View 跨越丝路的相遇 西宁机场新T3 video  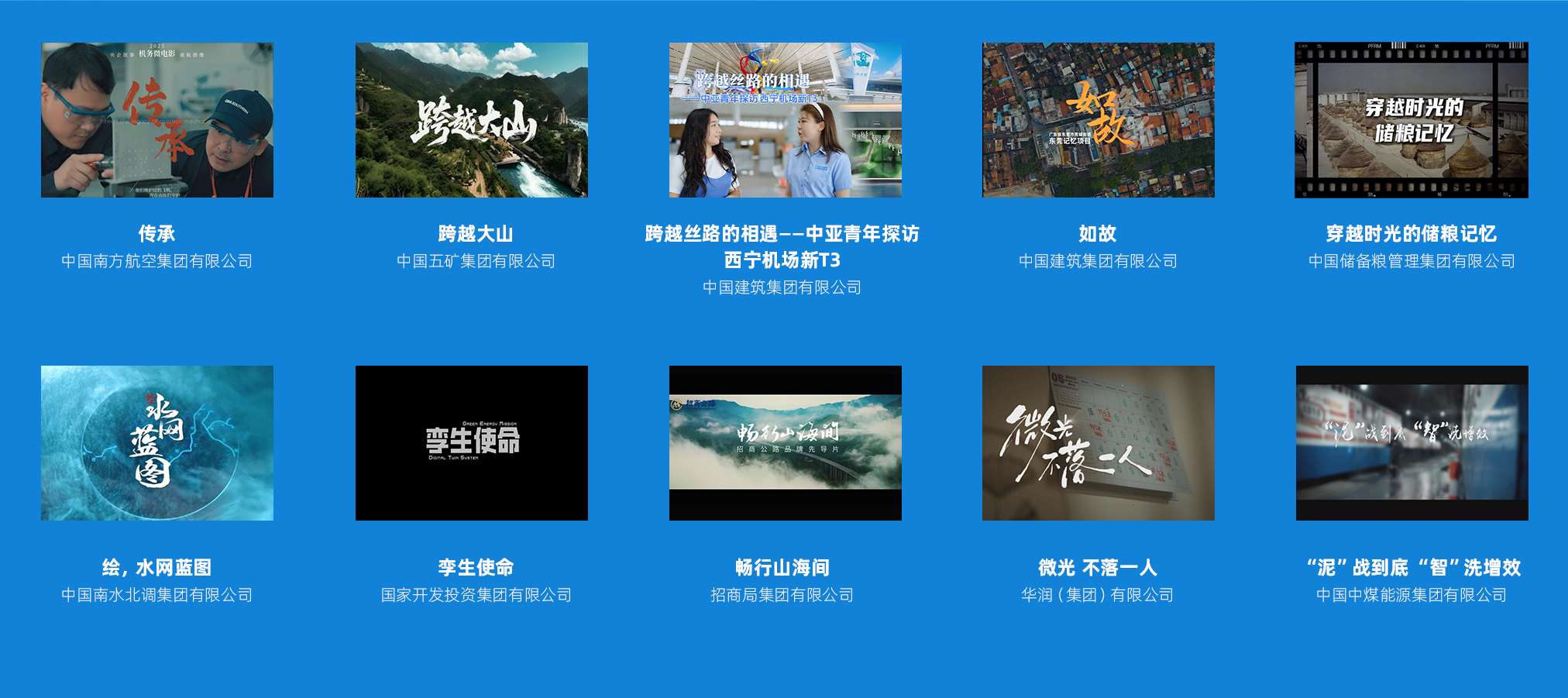[785, 120]
